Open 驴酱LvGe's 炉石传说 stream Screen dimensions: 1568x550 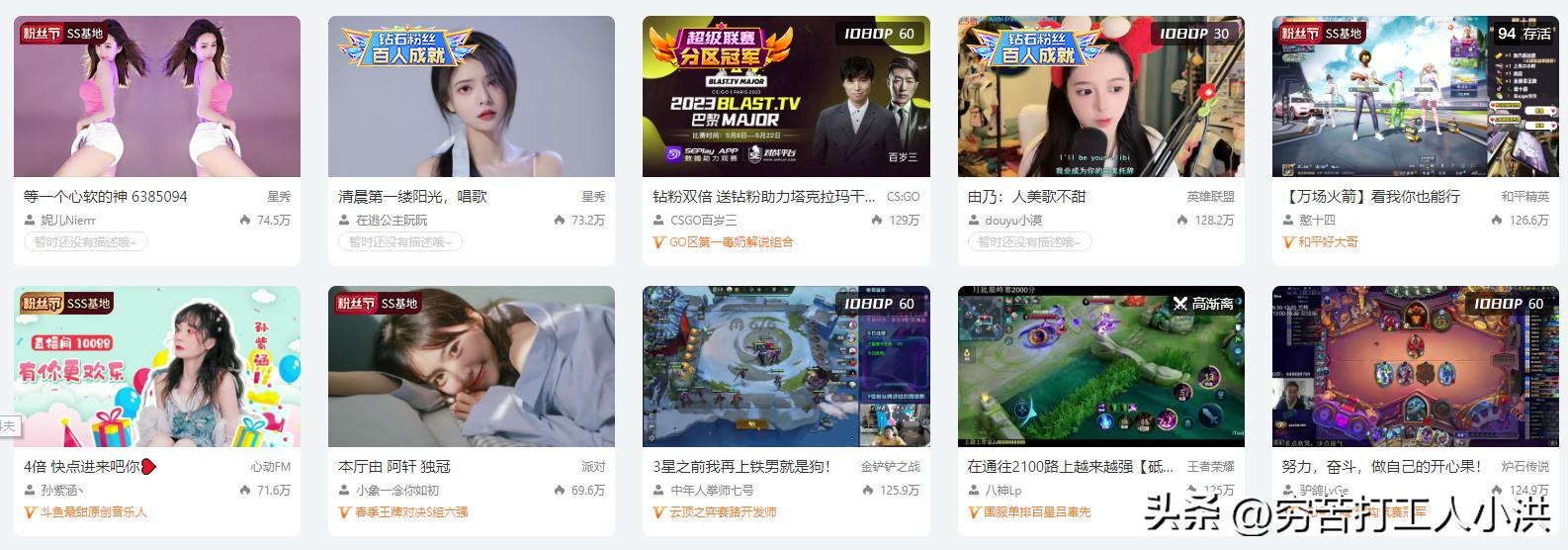(x=1415, y=367)
